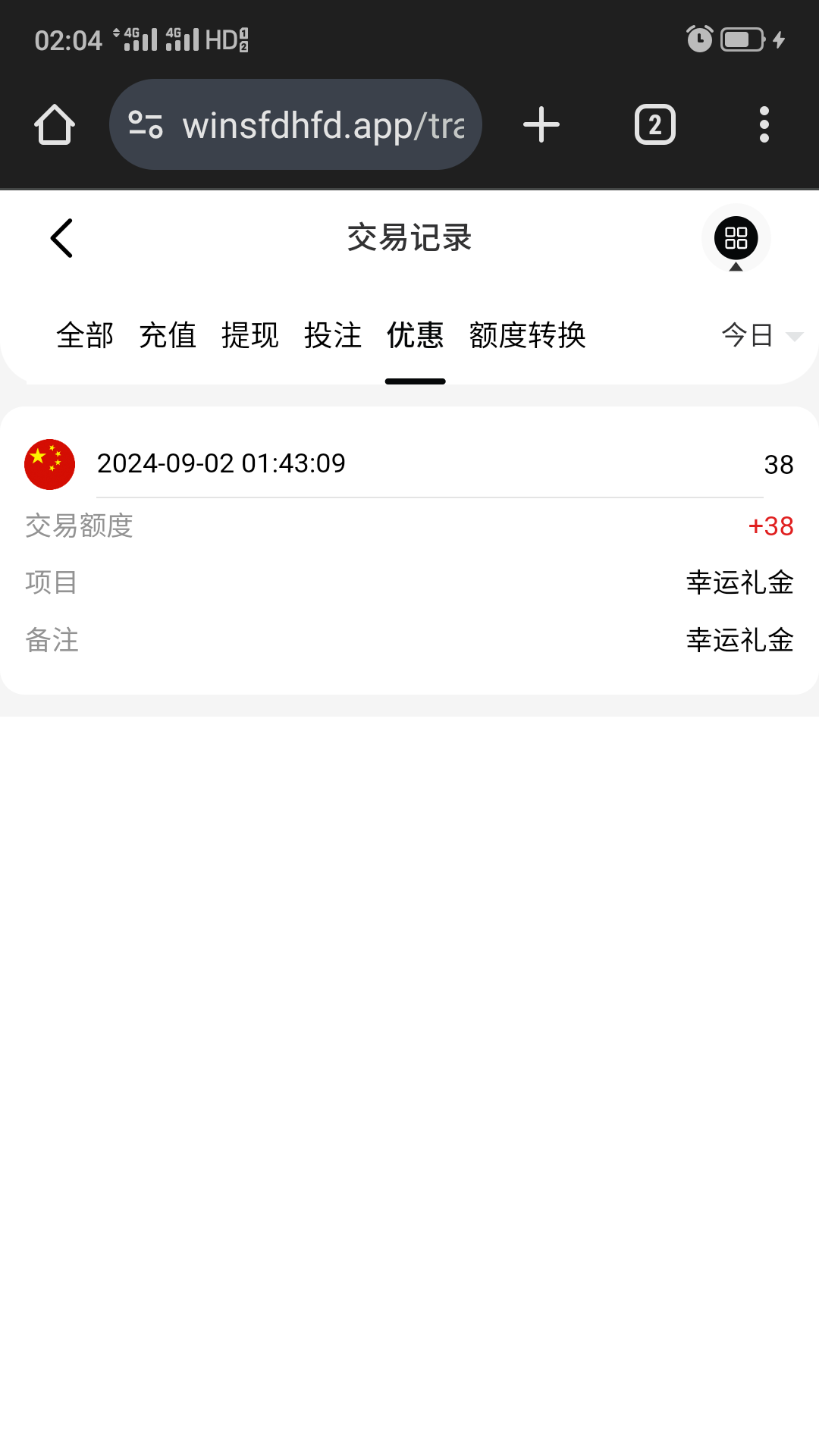The image size is (819, 1456).
Task: Switch to the 全部 tab
Action: (85, 335)
